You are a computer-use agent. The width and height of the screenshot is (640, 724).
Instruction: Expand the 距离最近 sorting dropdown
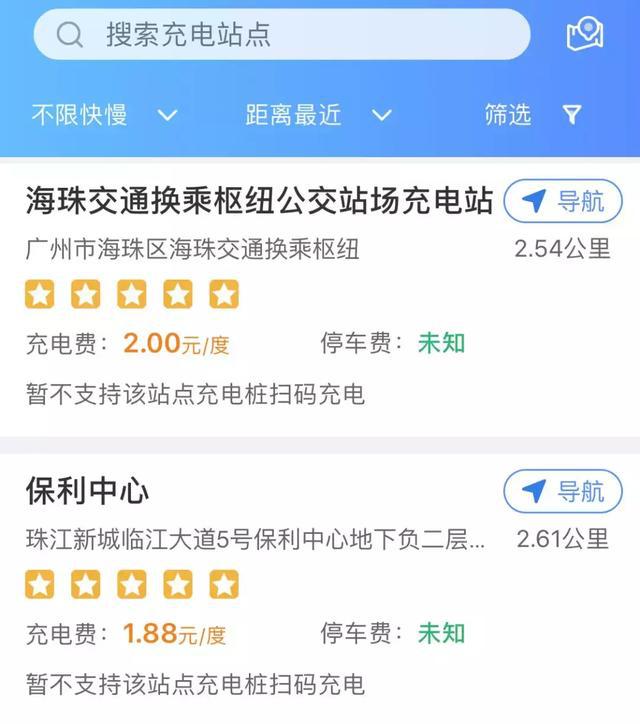318,115
